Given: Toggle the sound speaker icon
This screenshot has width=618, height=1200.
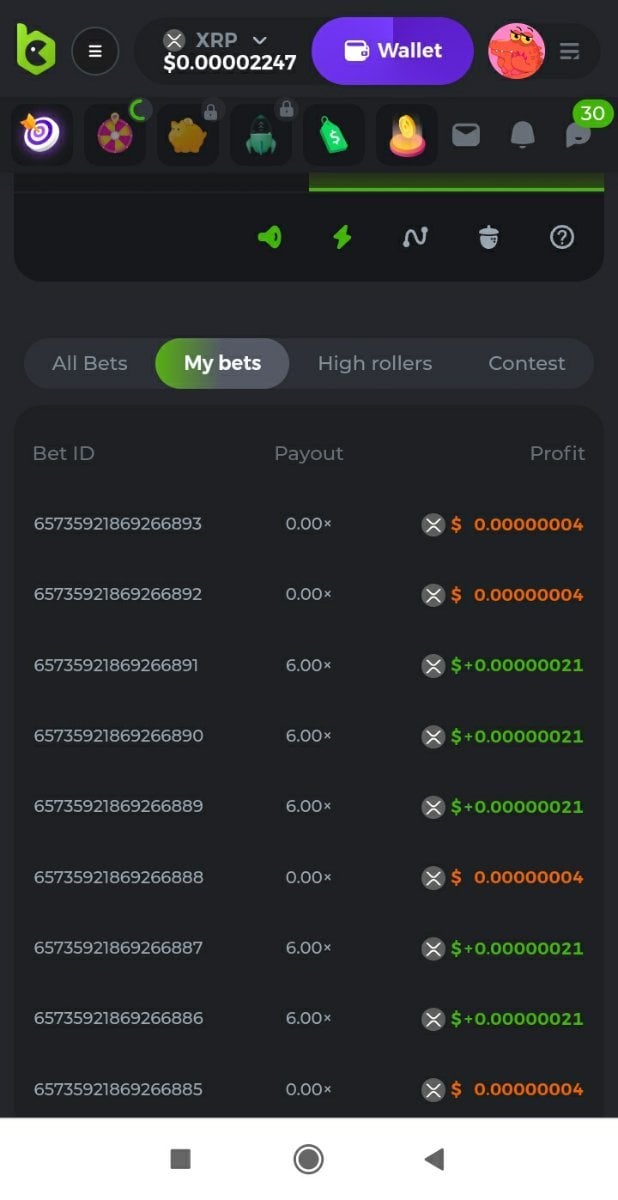Looking at the screenshot, I should tap(270, 237).
